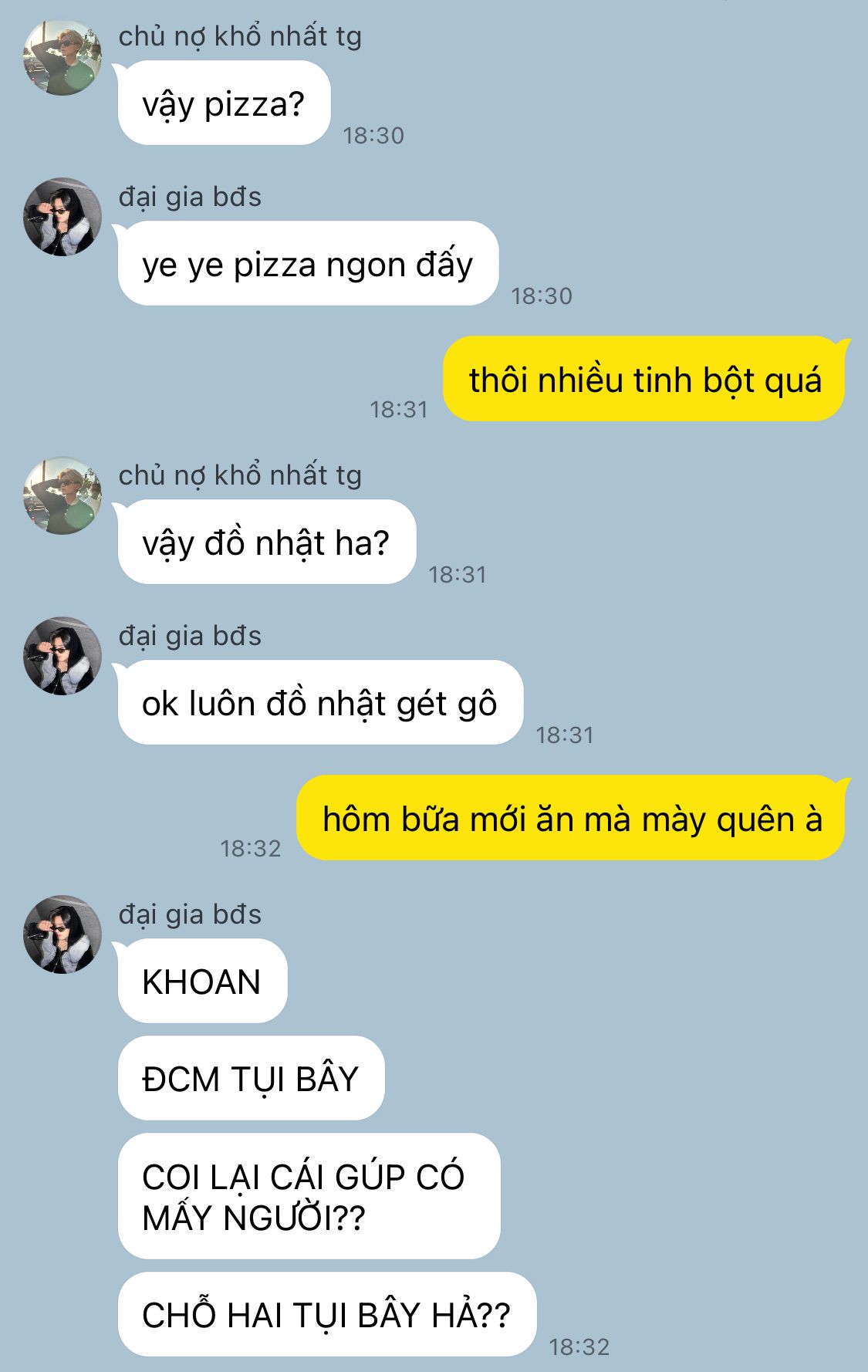Tap avatar next to "ye ye pizza ngon đấy"

click(62, 217)
